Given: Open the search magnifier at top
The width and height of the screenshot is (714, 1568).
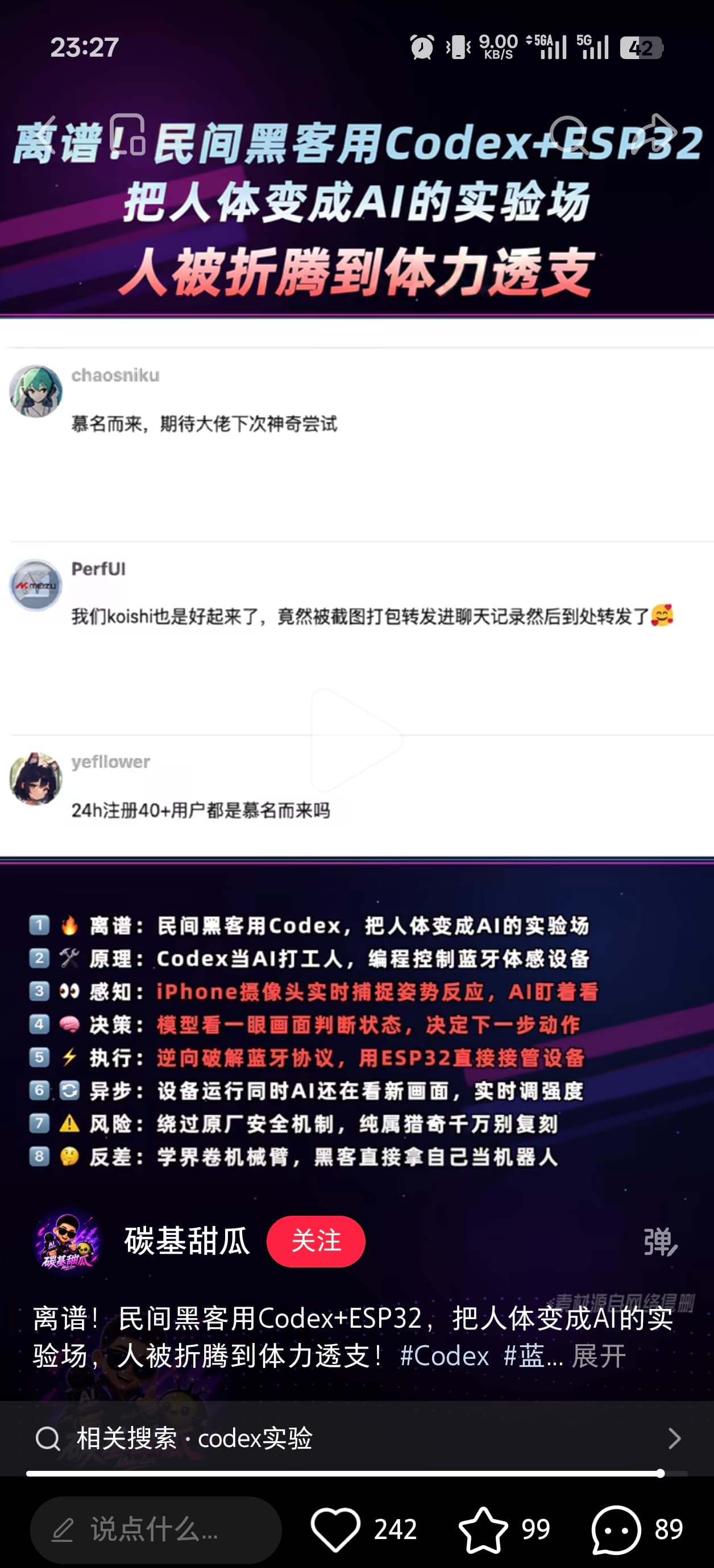Looking at the screenshot, I should click(568, 135).
